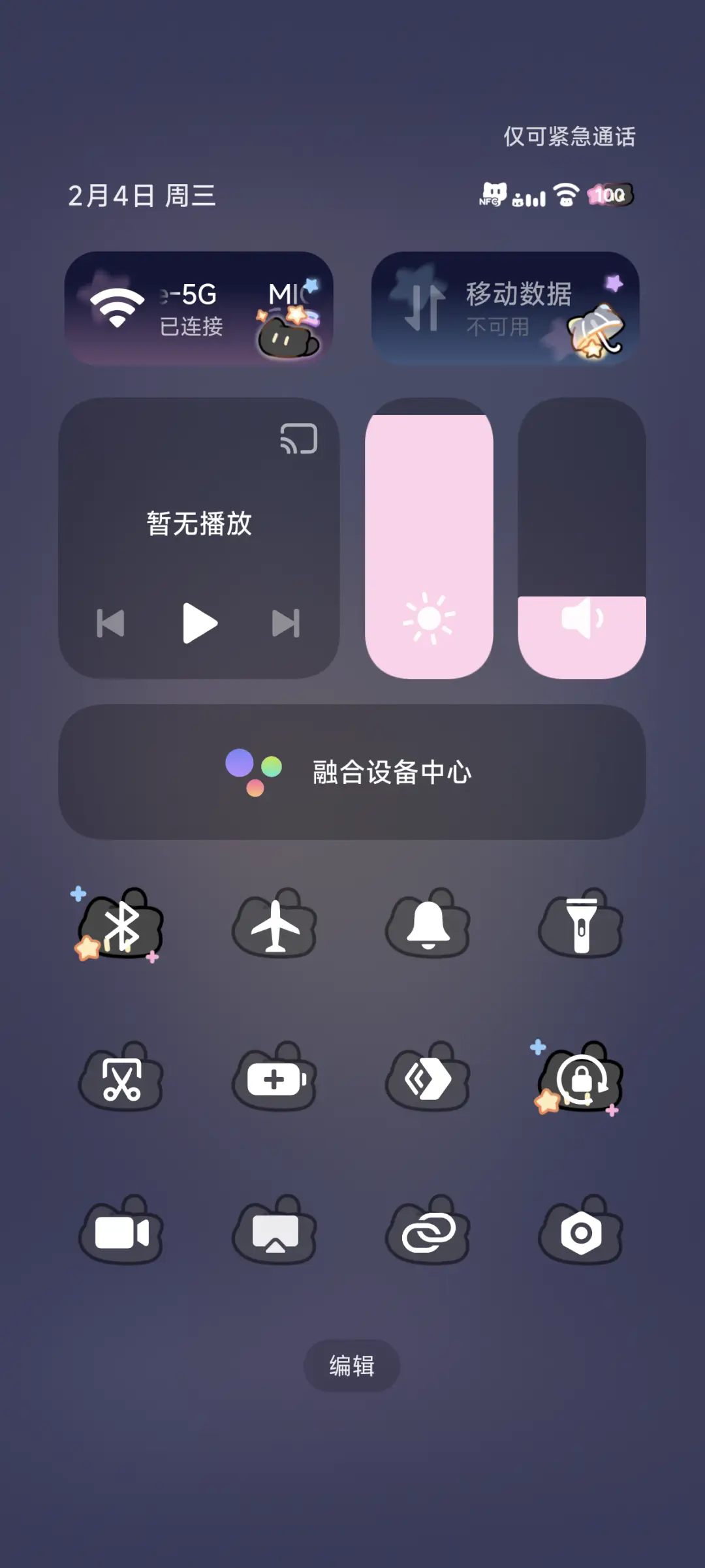Expand the Wi-Fi tile showing 已连接
Screen dimensions: 705x1568
point(199,310)
